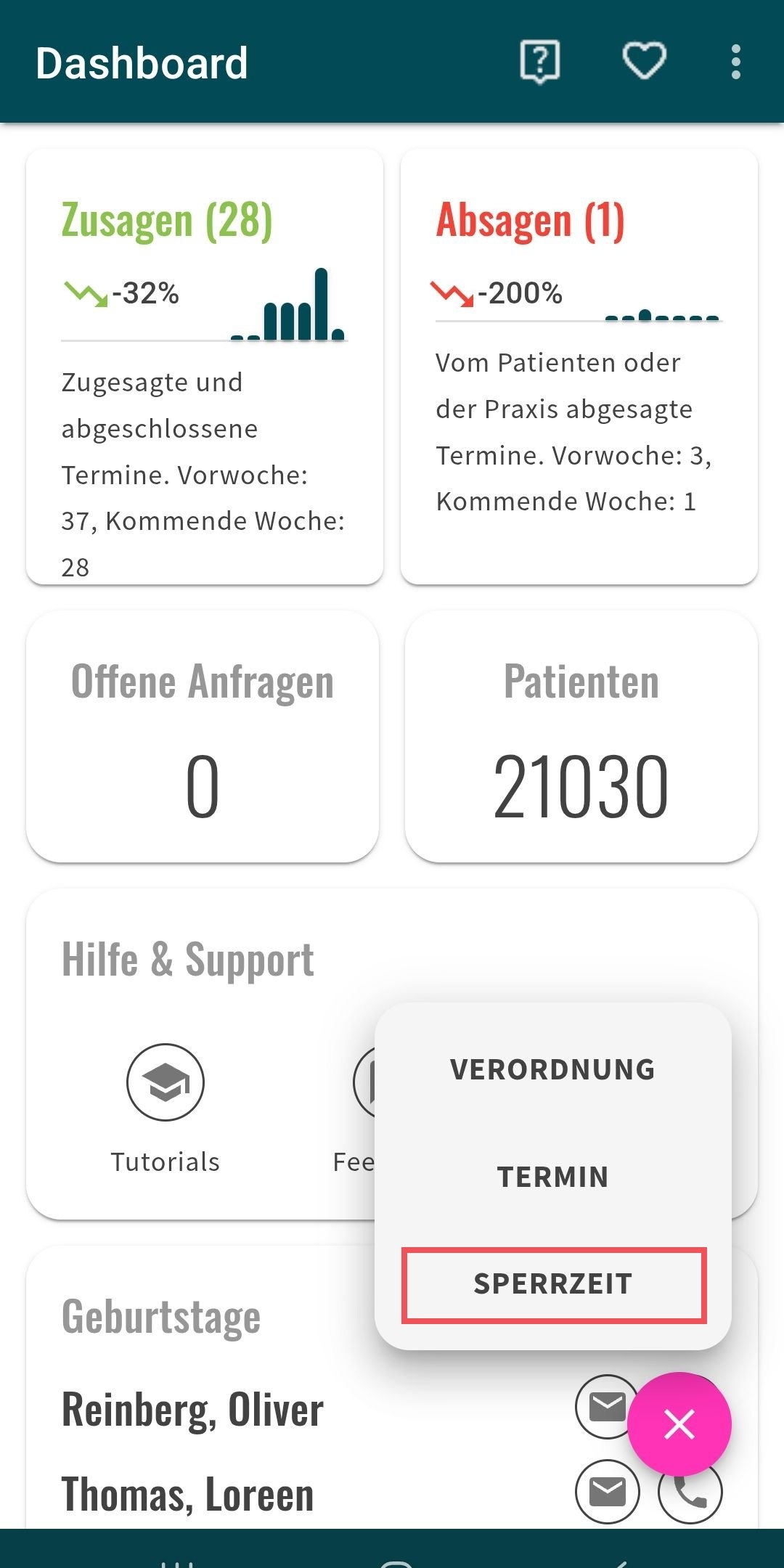Open the overflow menu
The image size is (784, 1568).
(x=736, y=62)
